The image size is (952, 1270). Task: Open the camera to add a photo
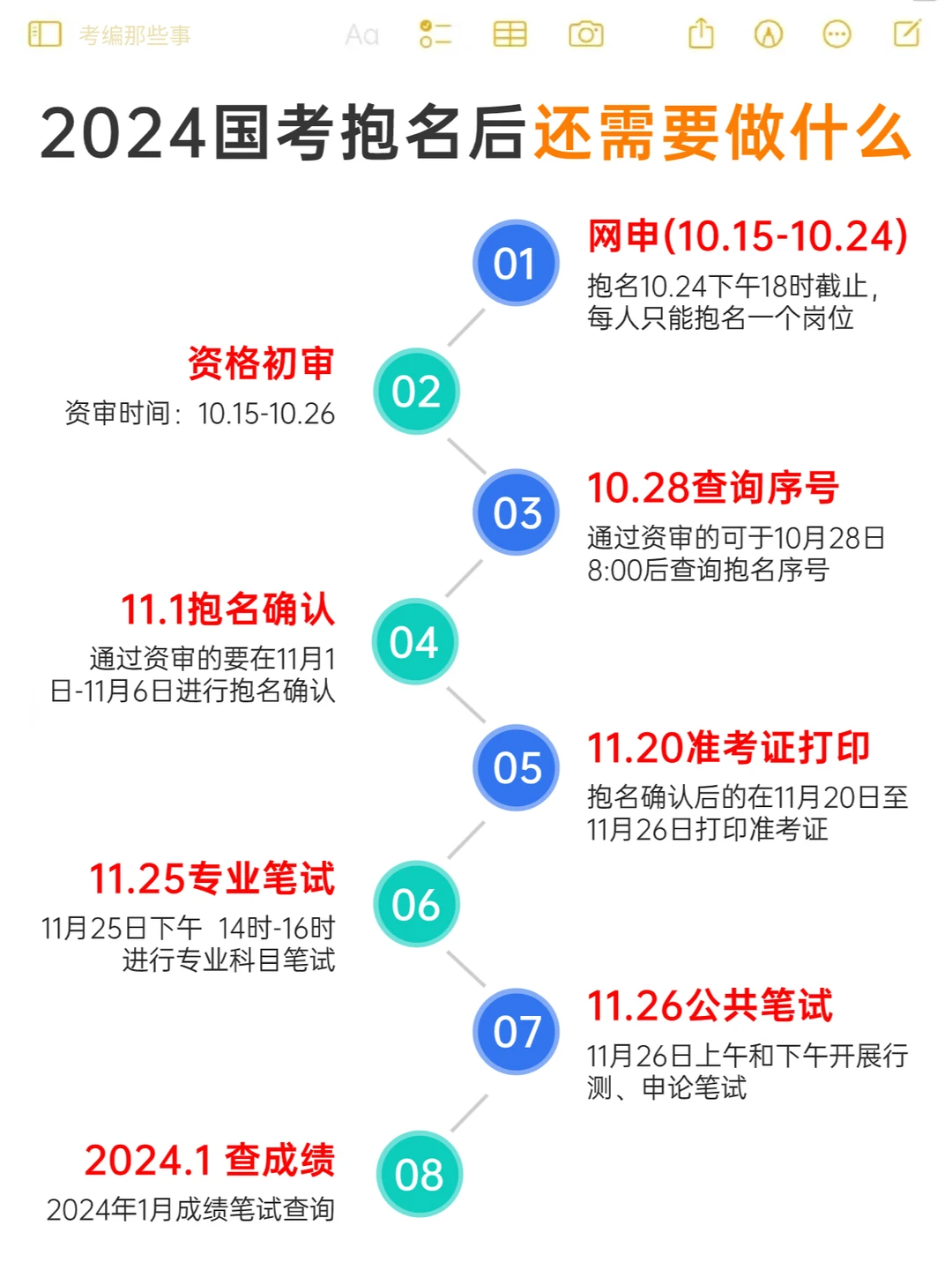(x=588, y=36)
